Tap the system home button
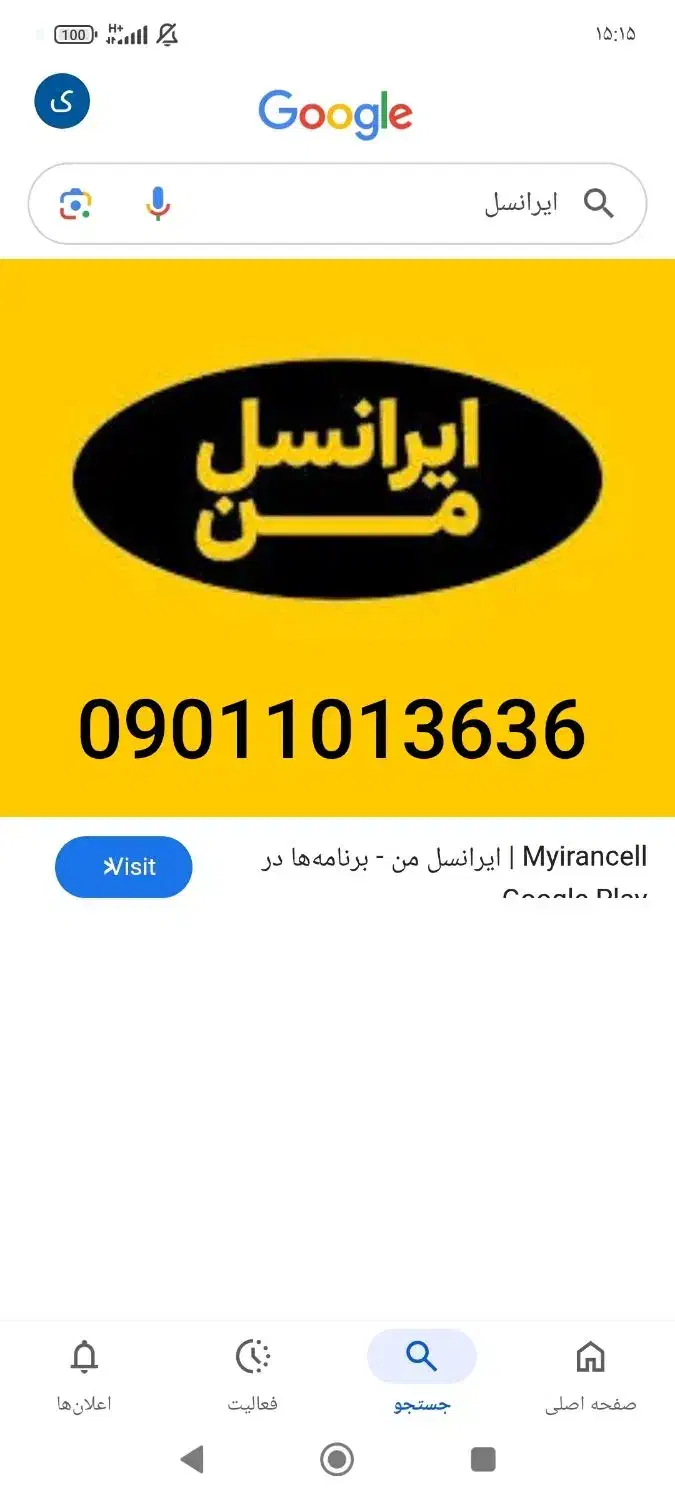 click(x=337, y=1460)
